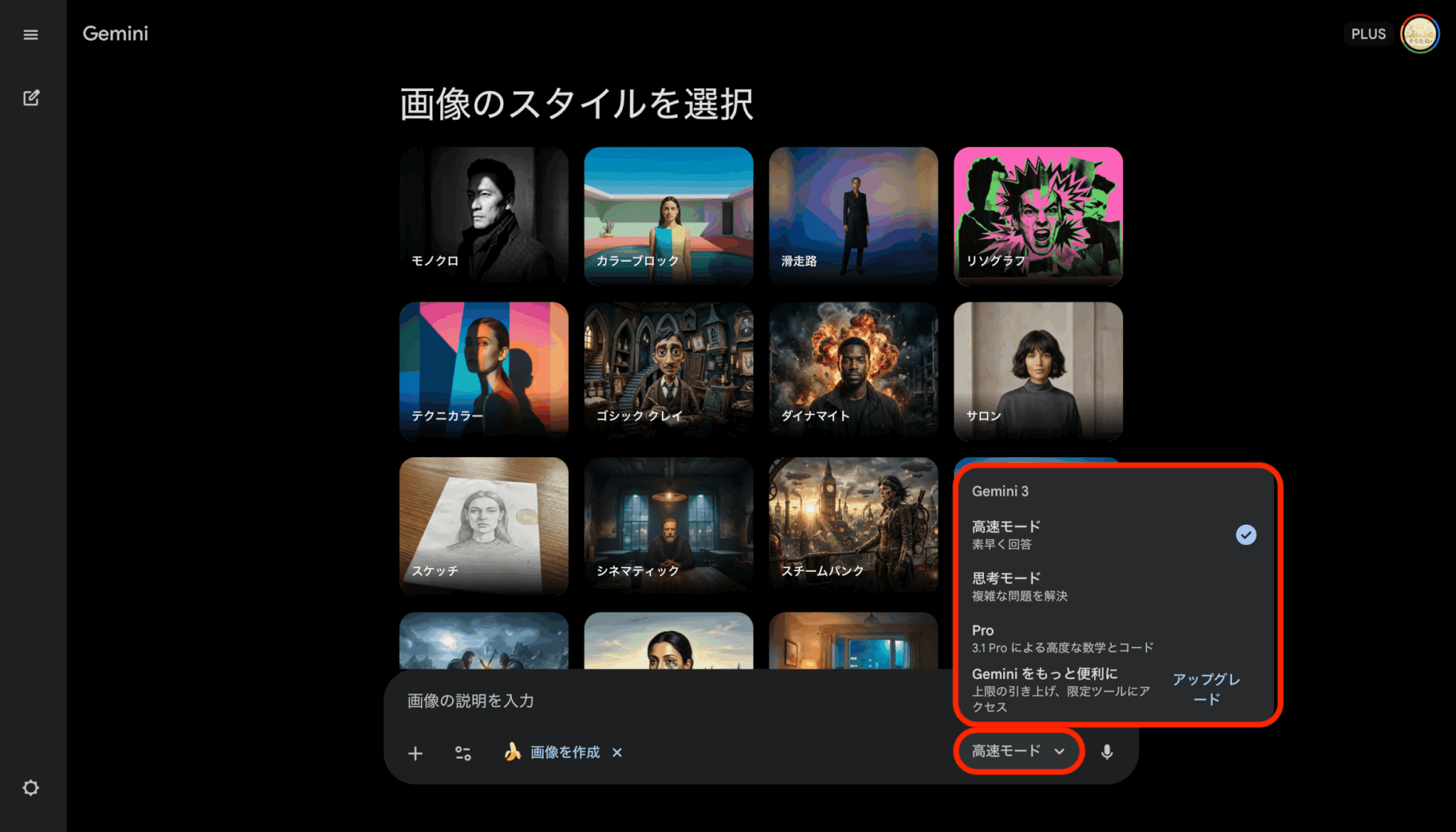Collapse the 高速モード model dropdown
1456x832 pixels.
click(x=1018, y=751)
